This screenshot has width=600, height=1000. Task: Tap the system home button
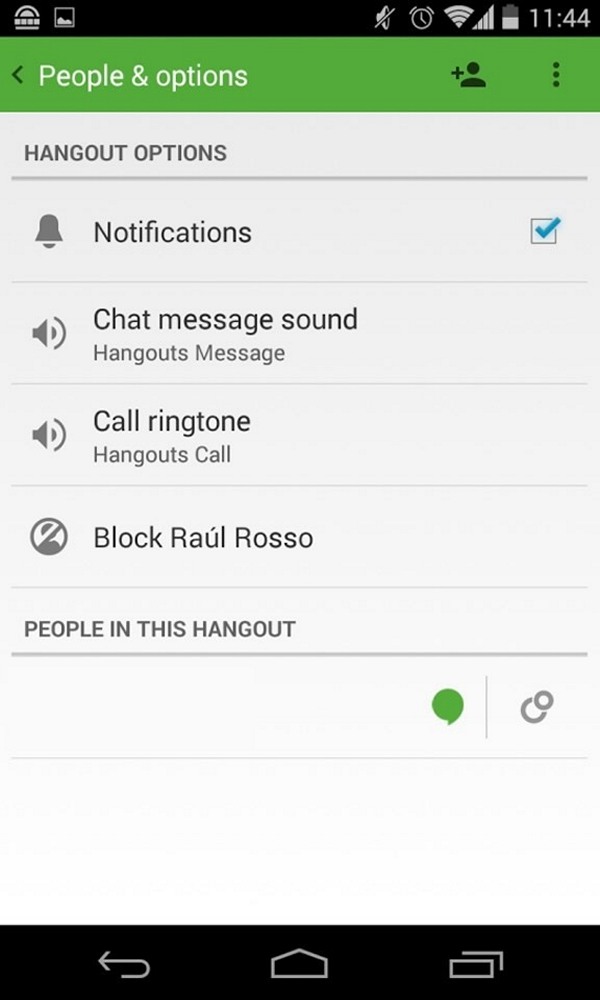299,964
